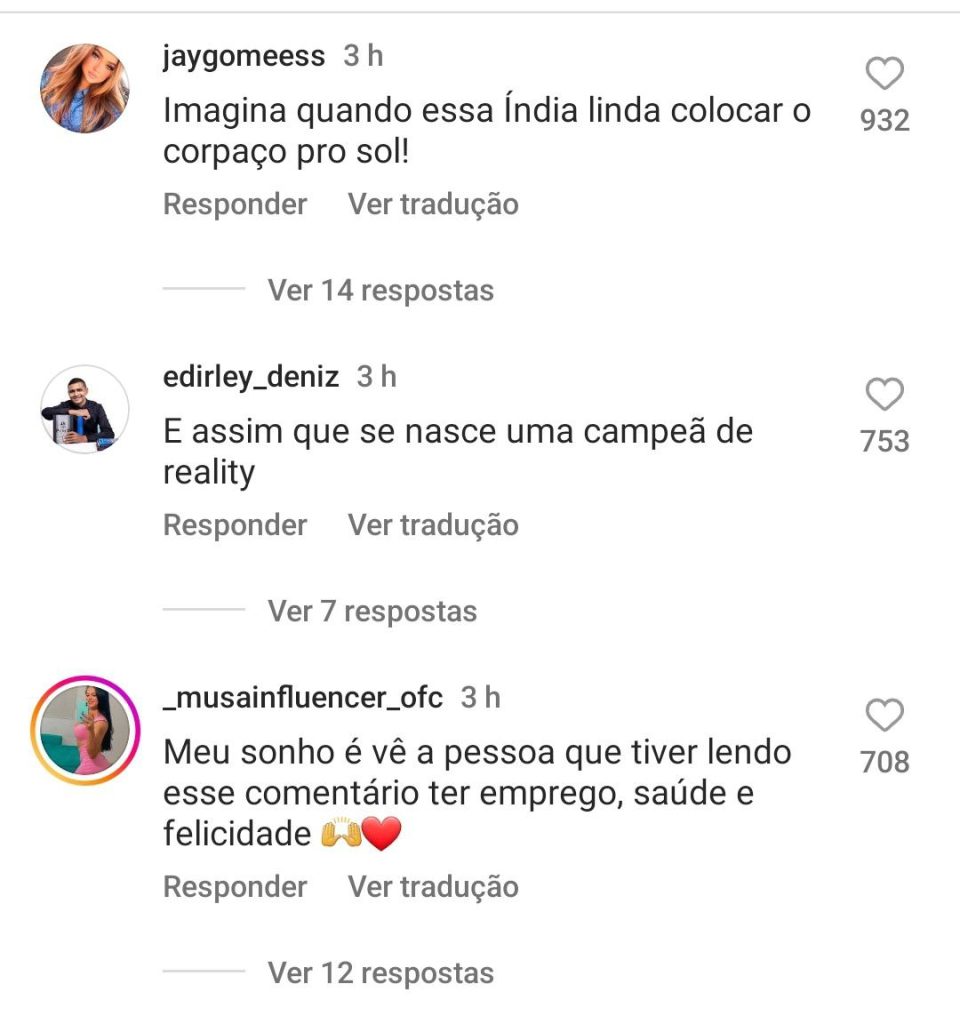Open jaygomeess's profile picture
Screen dimensions: 960x1024
click(85, 88)
